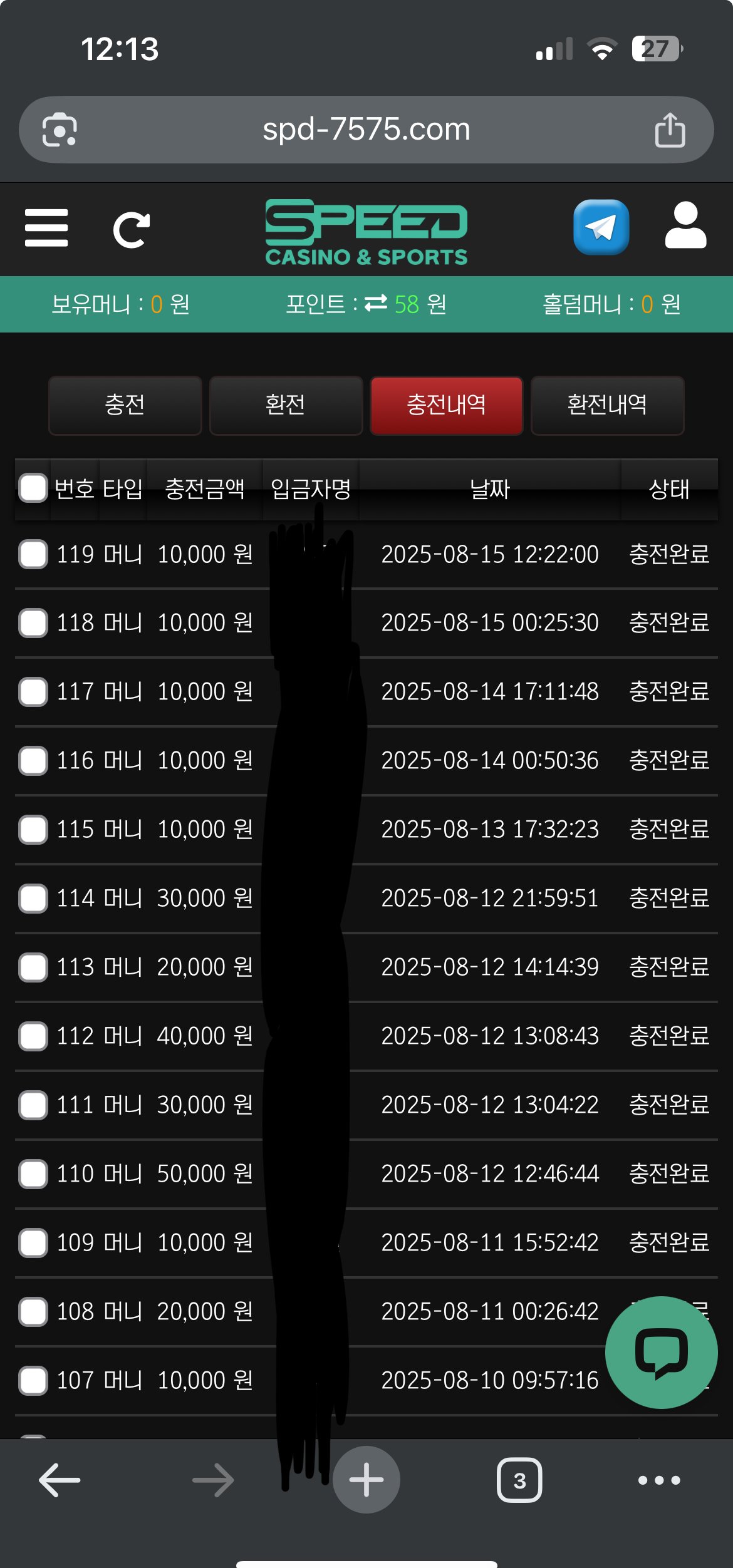Go back in the browser
The height and width of the screenshot is (1568, 733).
coord(60,1480)
